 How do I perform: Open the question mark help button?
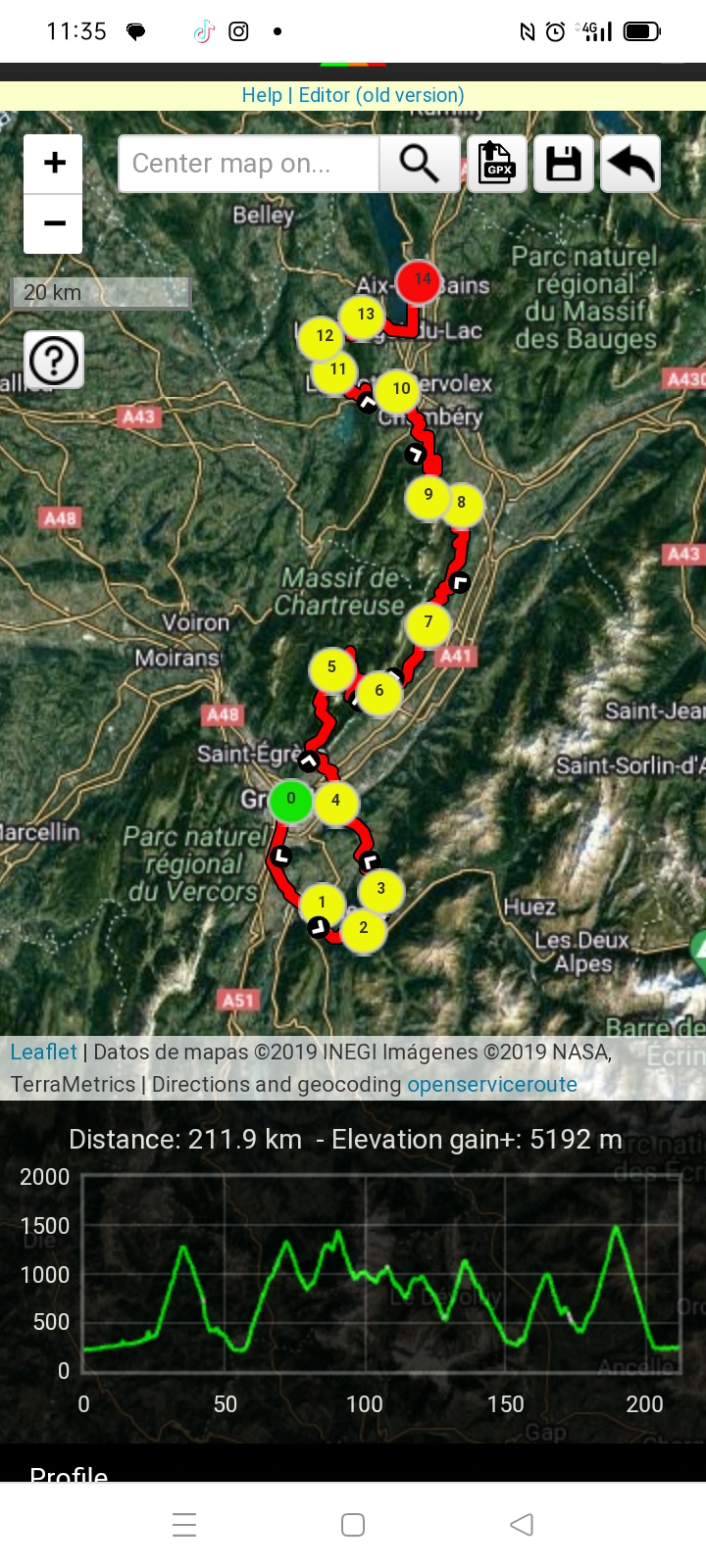click(x=54, y=360)
